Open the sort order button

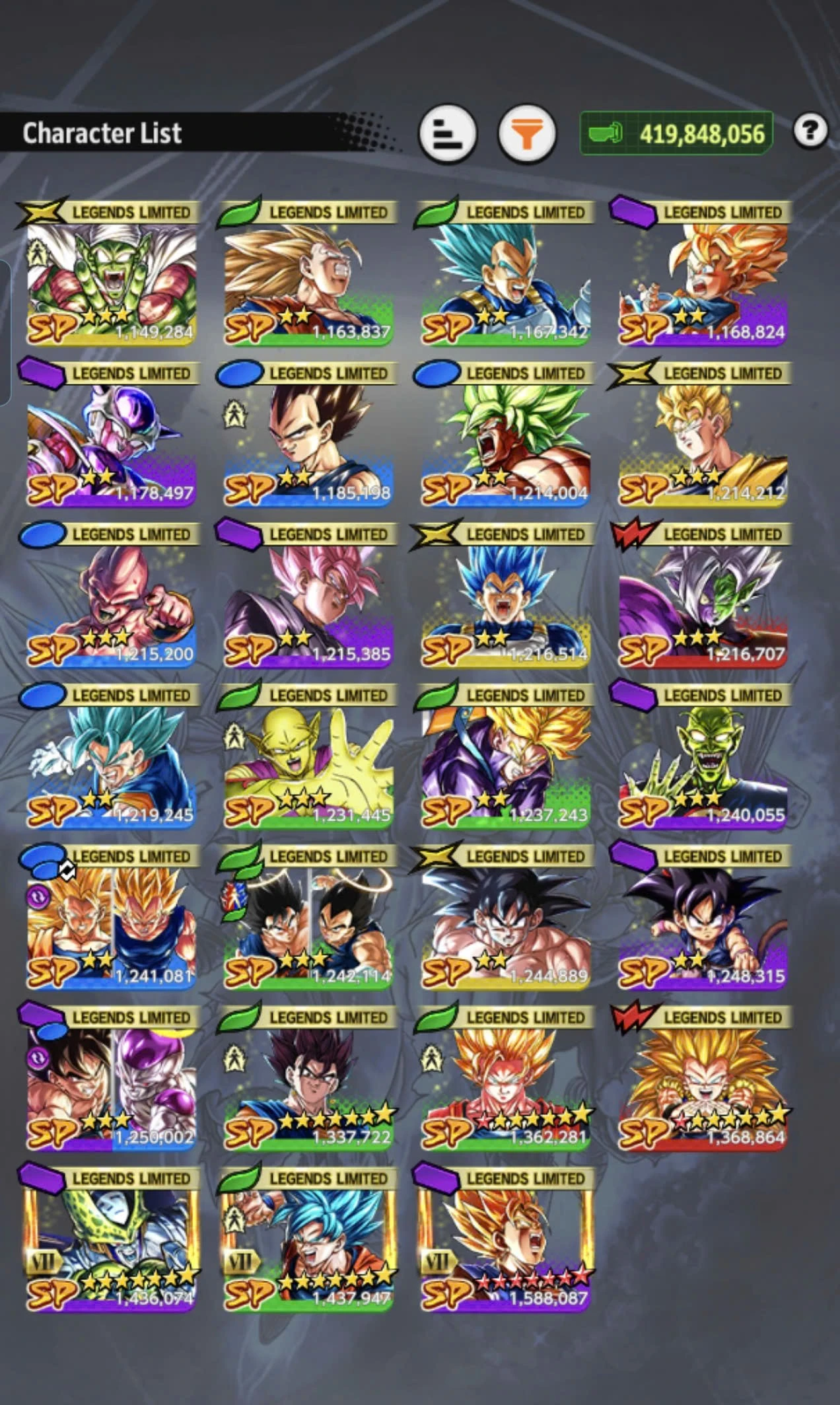point(447,133)
